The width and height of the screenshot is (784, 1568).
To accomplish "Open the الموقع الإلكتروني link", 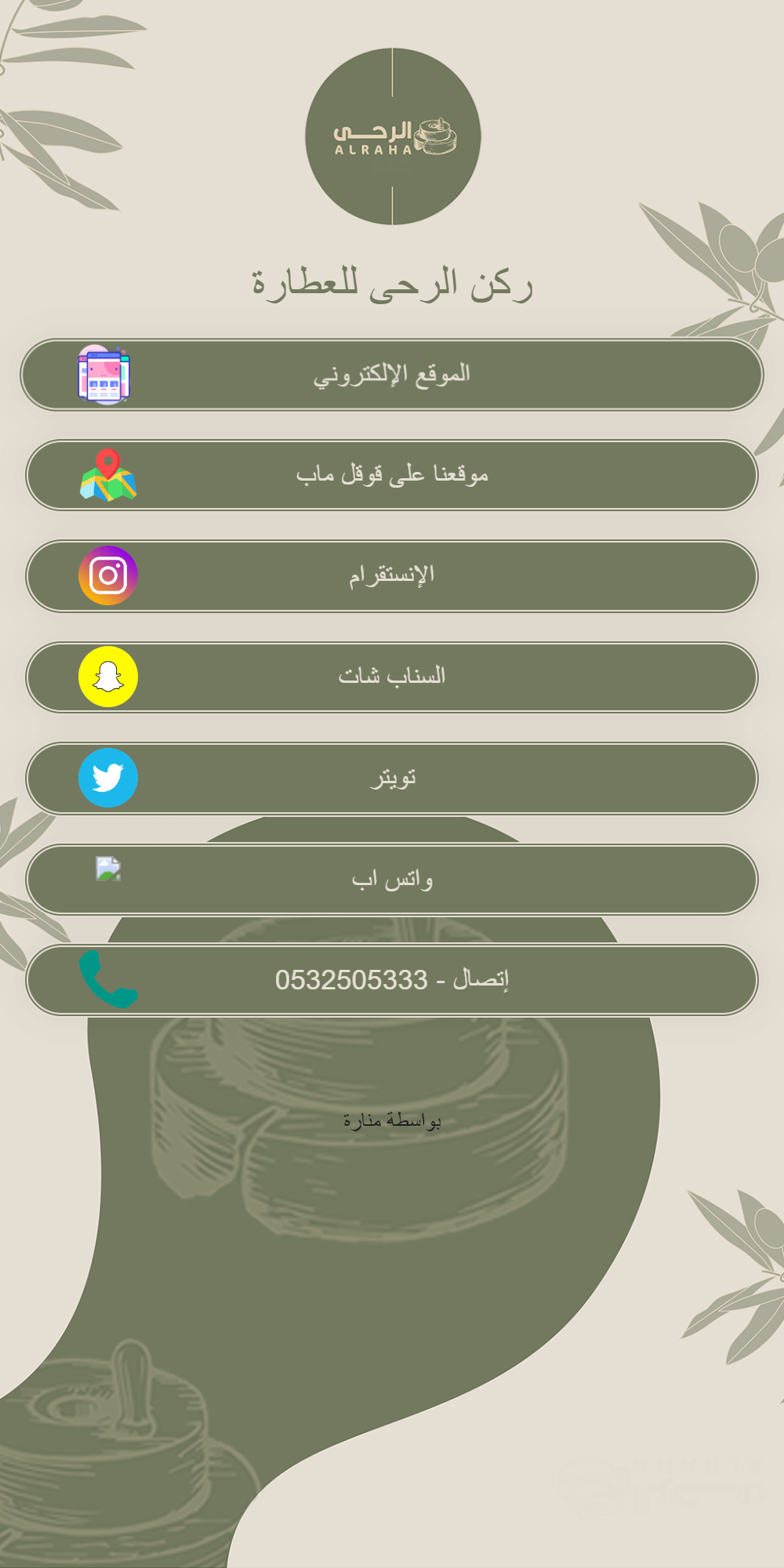I will tap(392, 376).
